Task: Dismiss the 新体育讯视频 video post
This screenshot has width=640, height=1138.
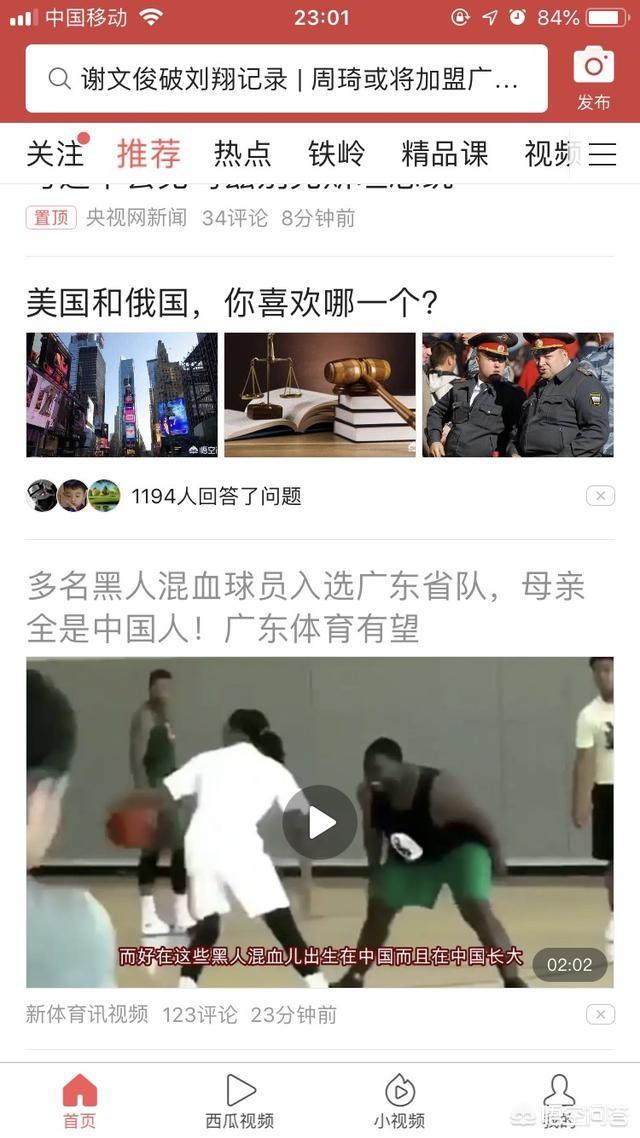Action: tap(600, 1015)
